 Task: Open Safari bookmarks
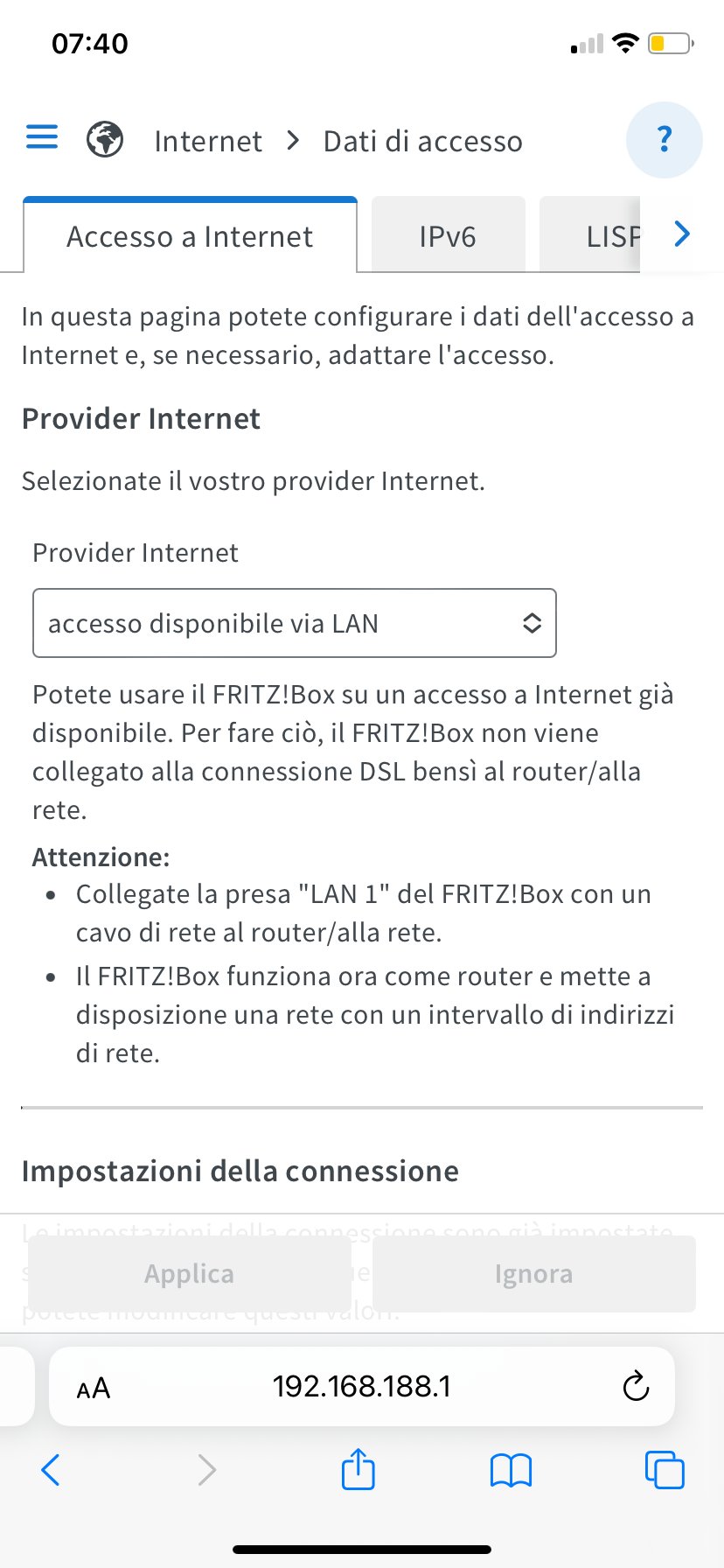(x=512, y=1470)
